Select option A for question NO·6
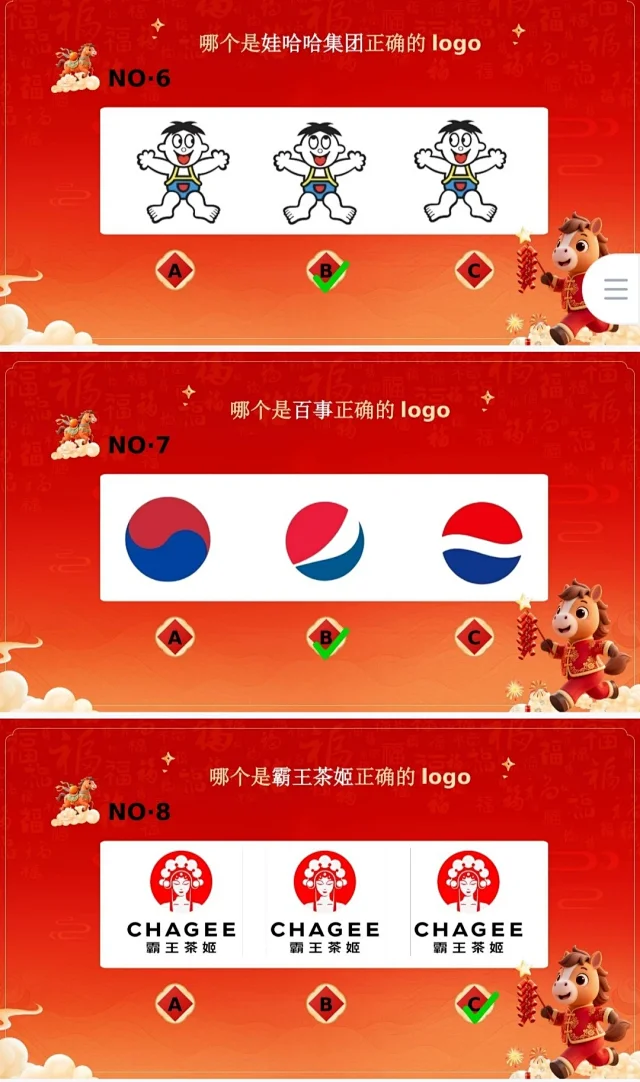640x1082 pixels. tap(175, 270)
